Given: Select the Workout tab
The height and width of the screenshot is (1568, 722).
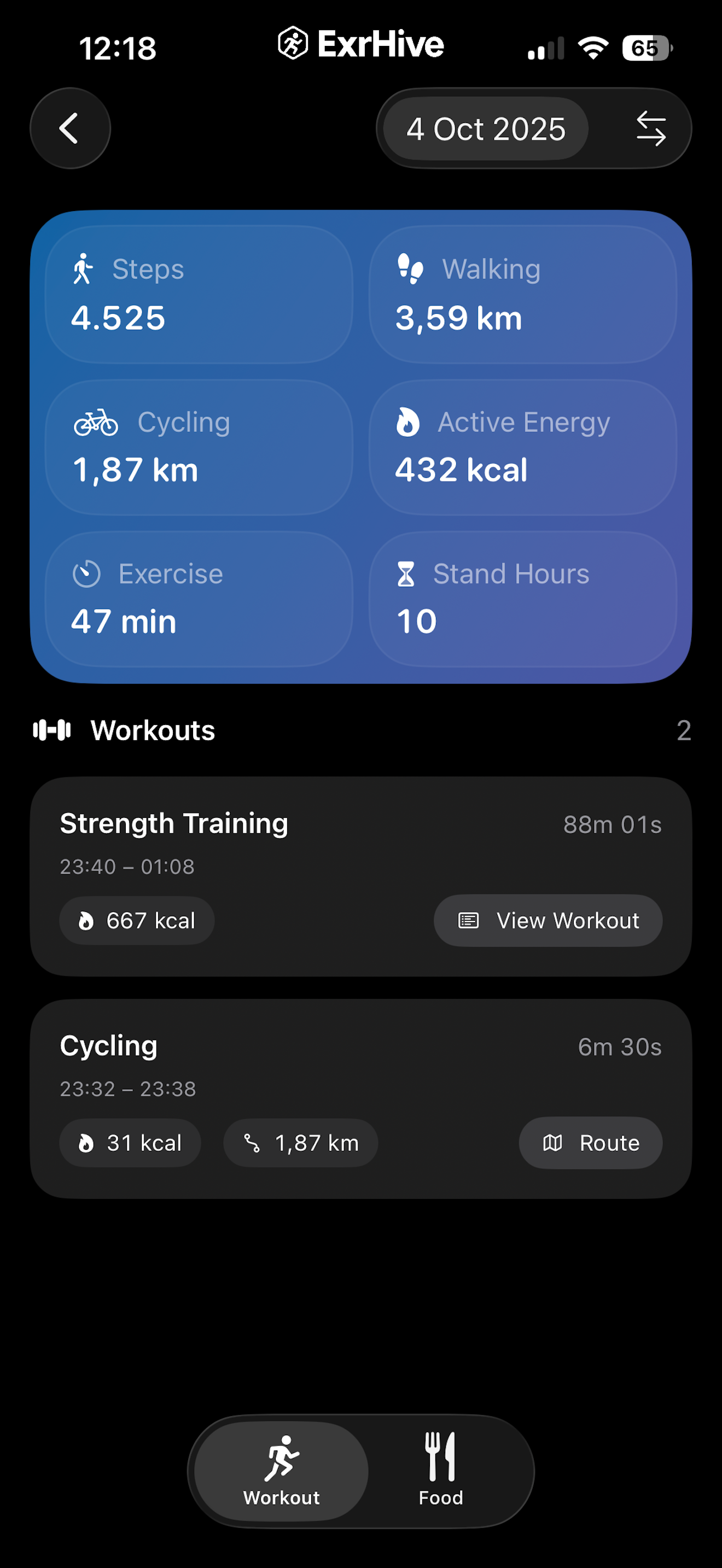Looking at the screenshot, I should [281, 1470].
